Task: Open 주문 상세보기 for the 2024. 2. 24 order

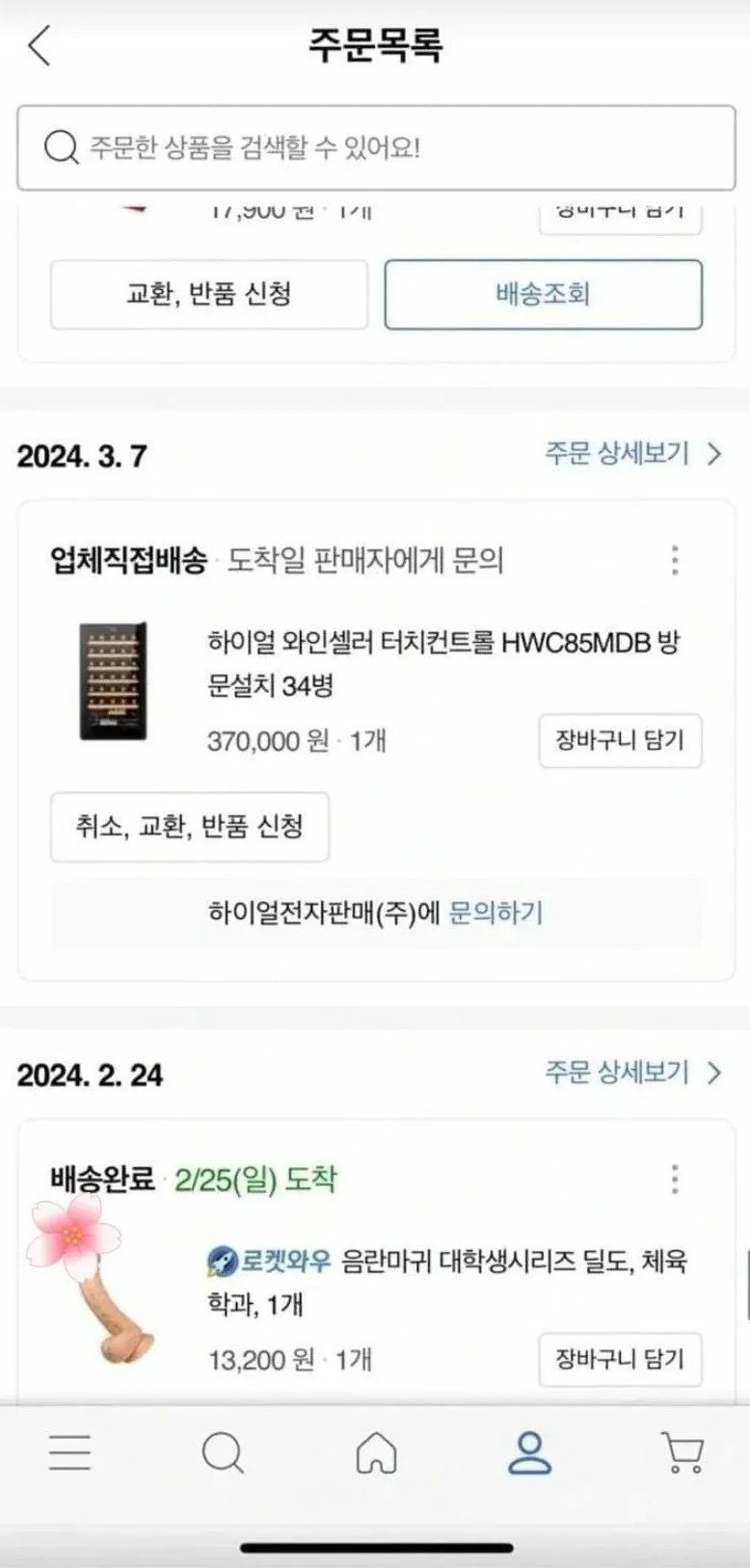Action: [x=632, y=1072]
